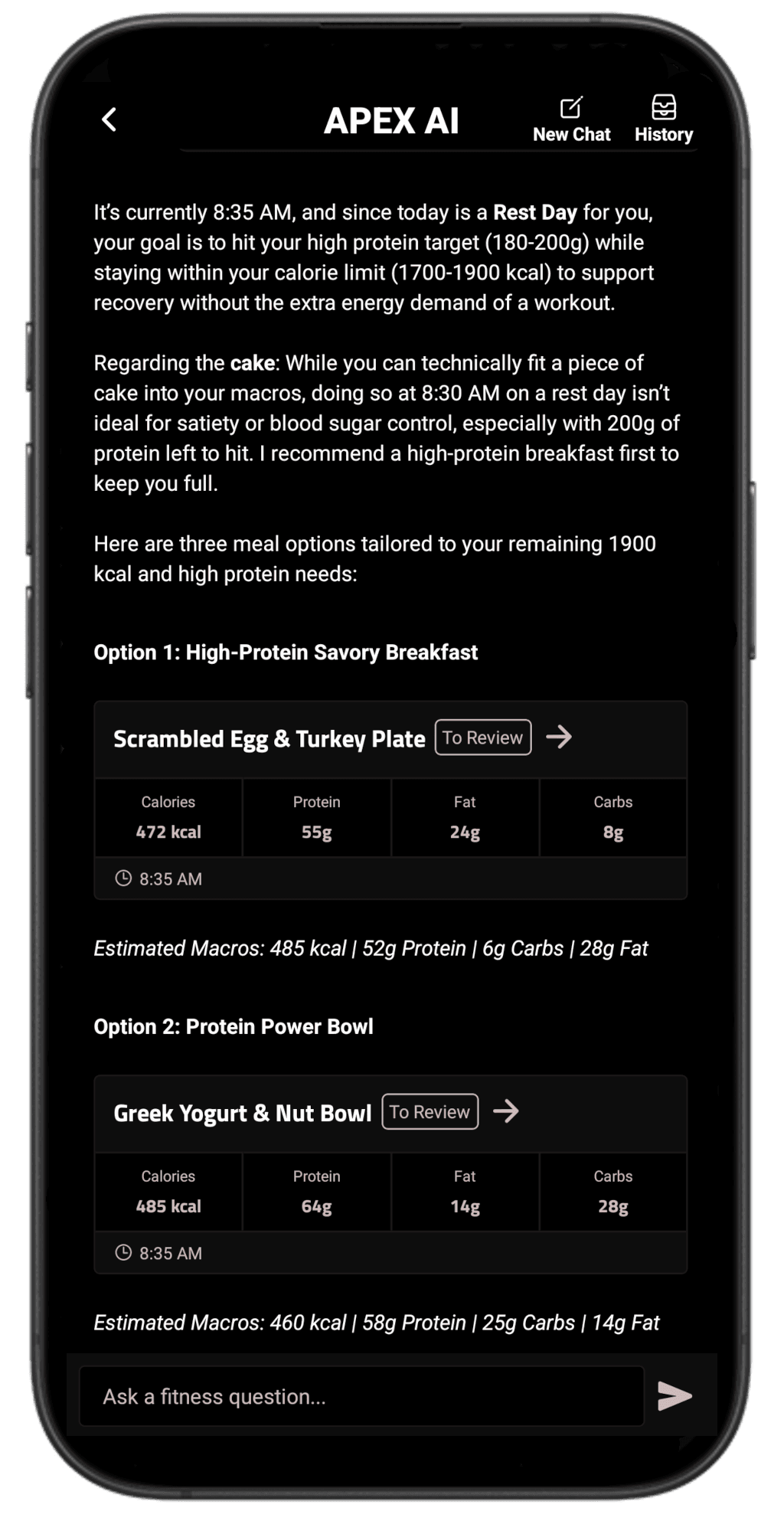
Task: Select the Option 2 Protein Power Bowl heading
Action: (233, 1026)
